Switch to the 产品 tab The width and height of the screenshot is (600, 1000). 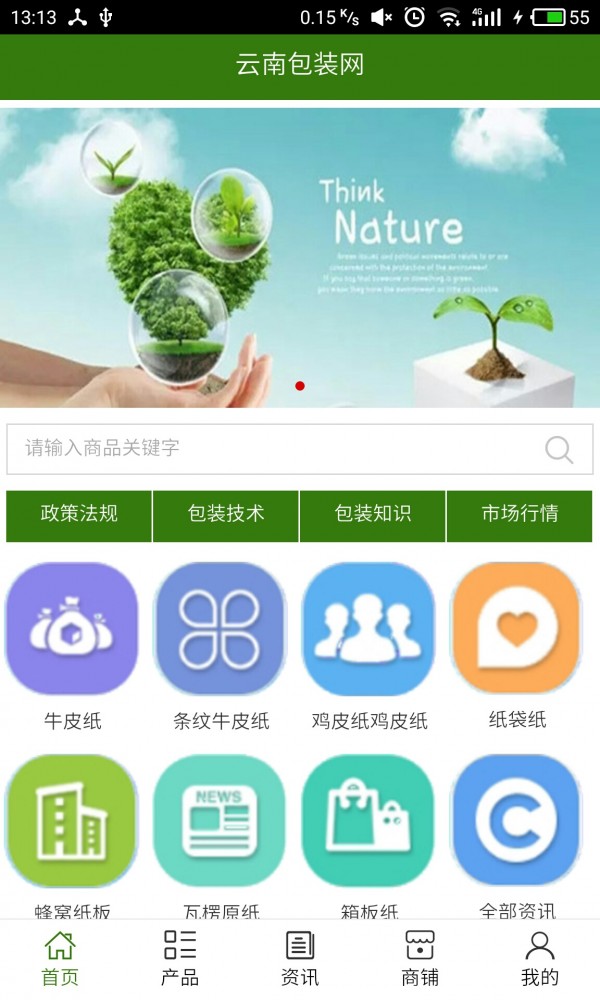180,958
